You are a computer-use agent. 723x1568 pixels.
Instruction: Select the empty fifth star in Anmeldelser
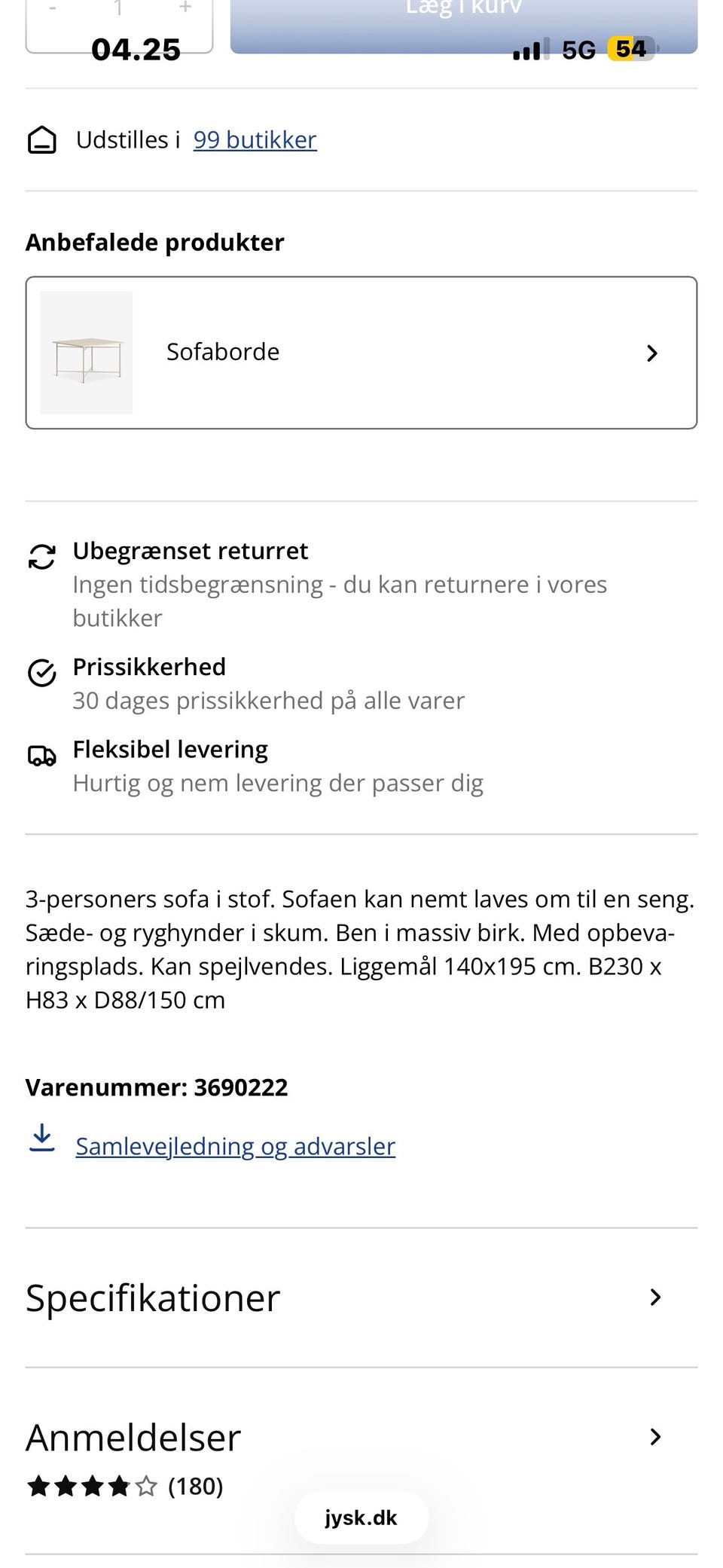click(147, 1486)
